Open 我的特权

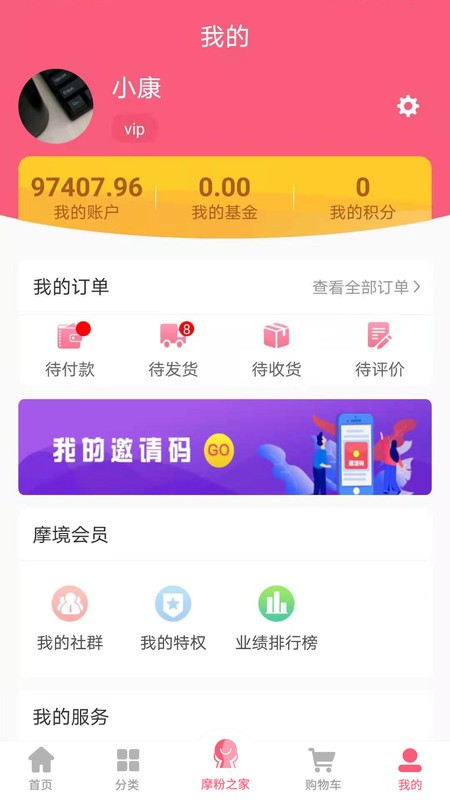(173, 618)
